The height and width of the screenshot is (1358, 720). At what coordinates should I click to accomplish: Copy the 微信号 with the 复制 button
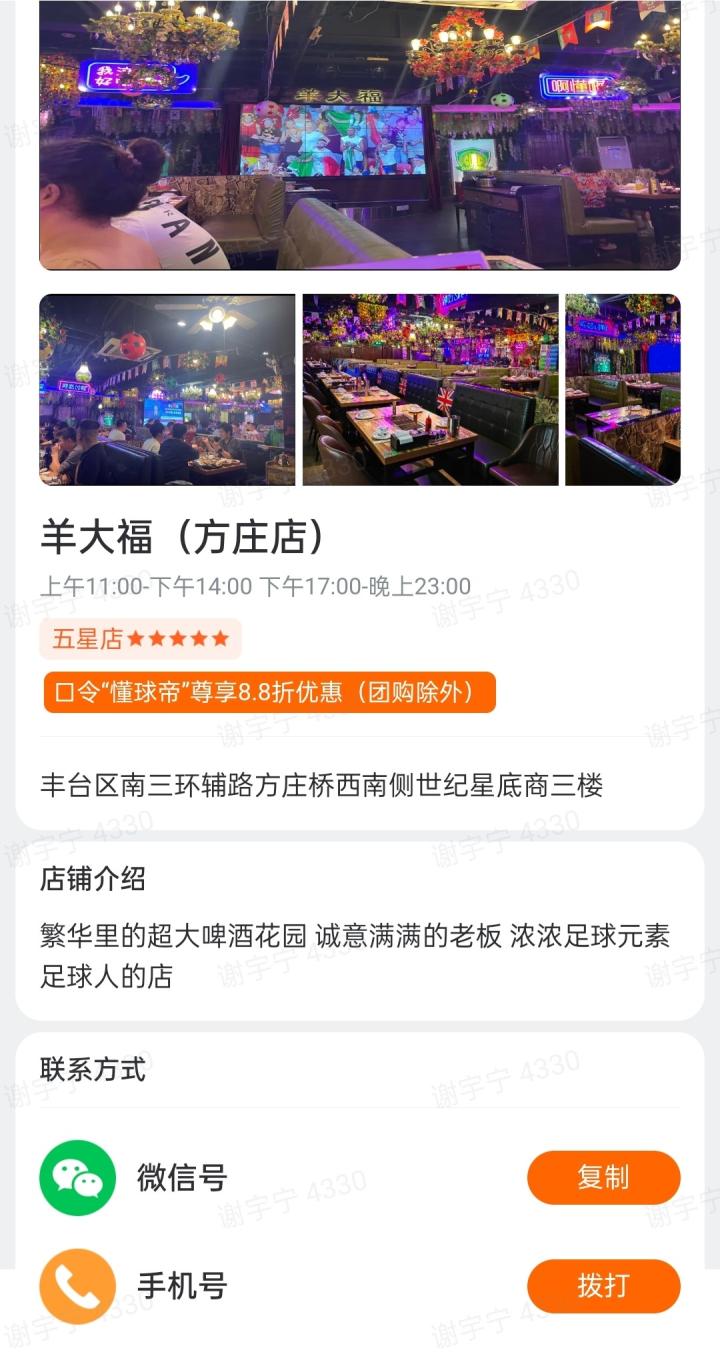click(603, 1177)
